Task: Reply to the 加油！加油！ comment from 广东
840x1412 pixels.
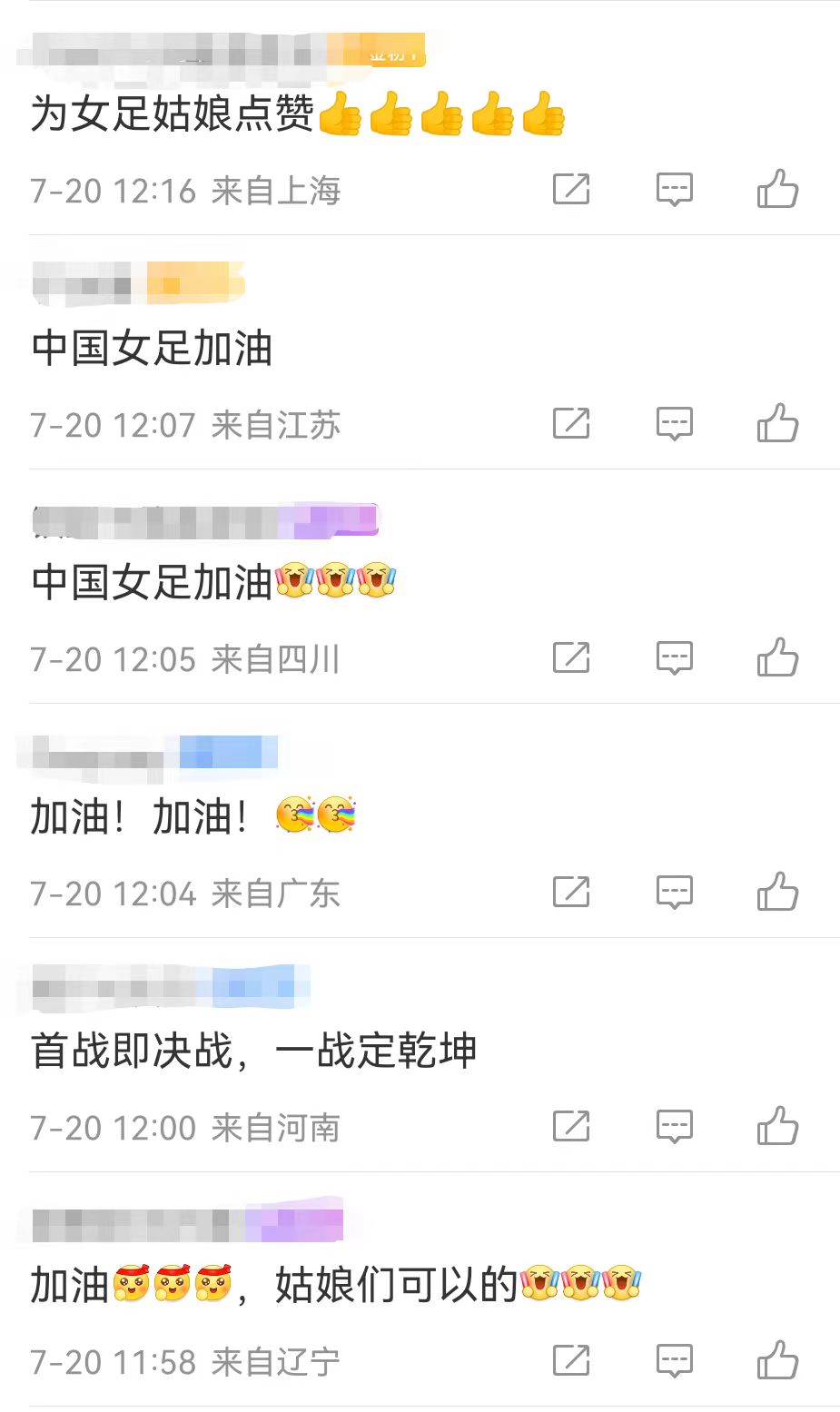Action: point(675,892)
